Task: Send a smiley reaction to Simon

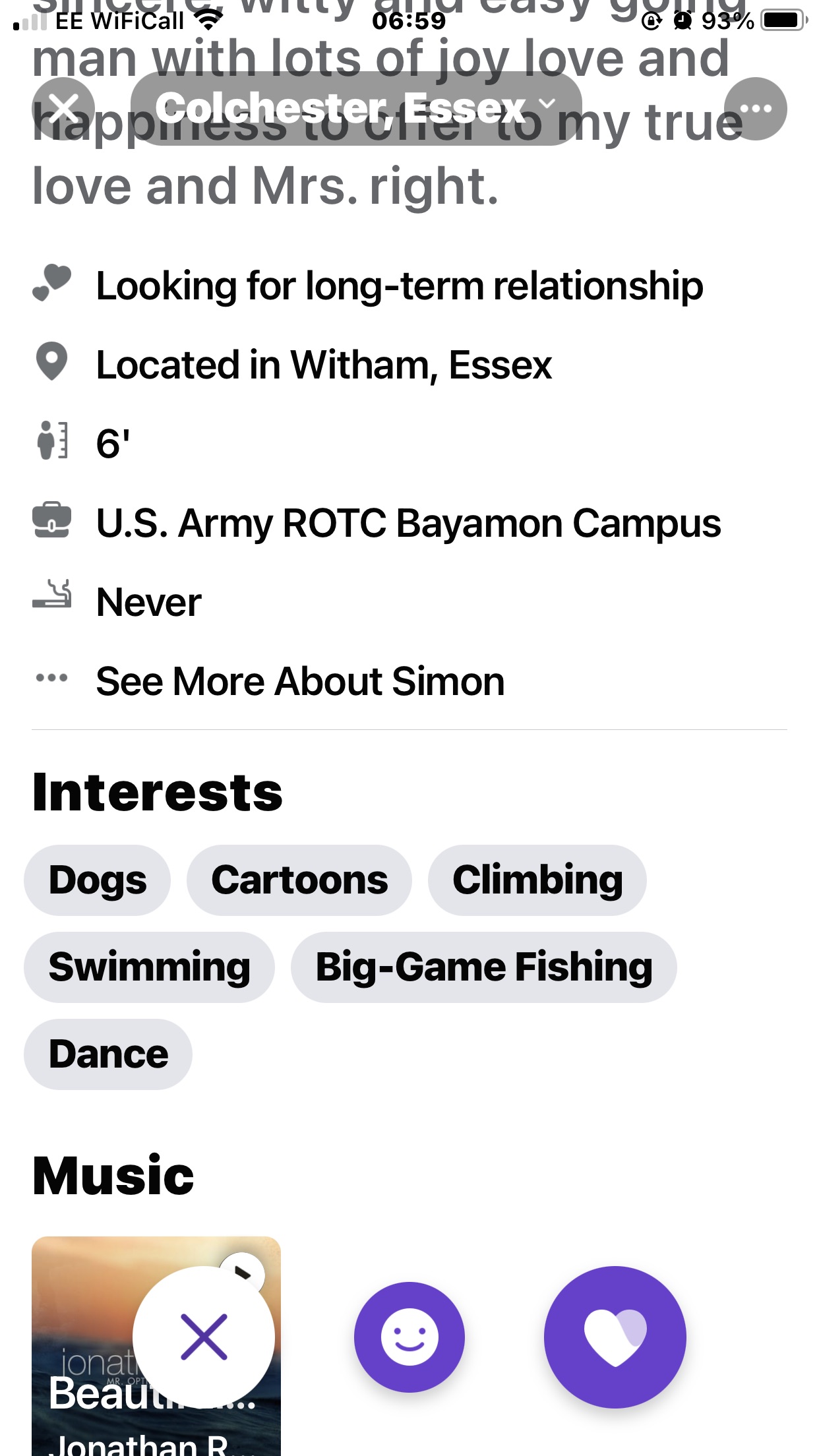Action: click(409, 1337)
